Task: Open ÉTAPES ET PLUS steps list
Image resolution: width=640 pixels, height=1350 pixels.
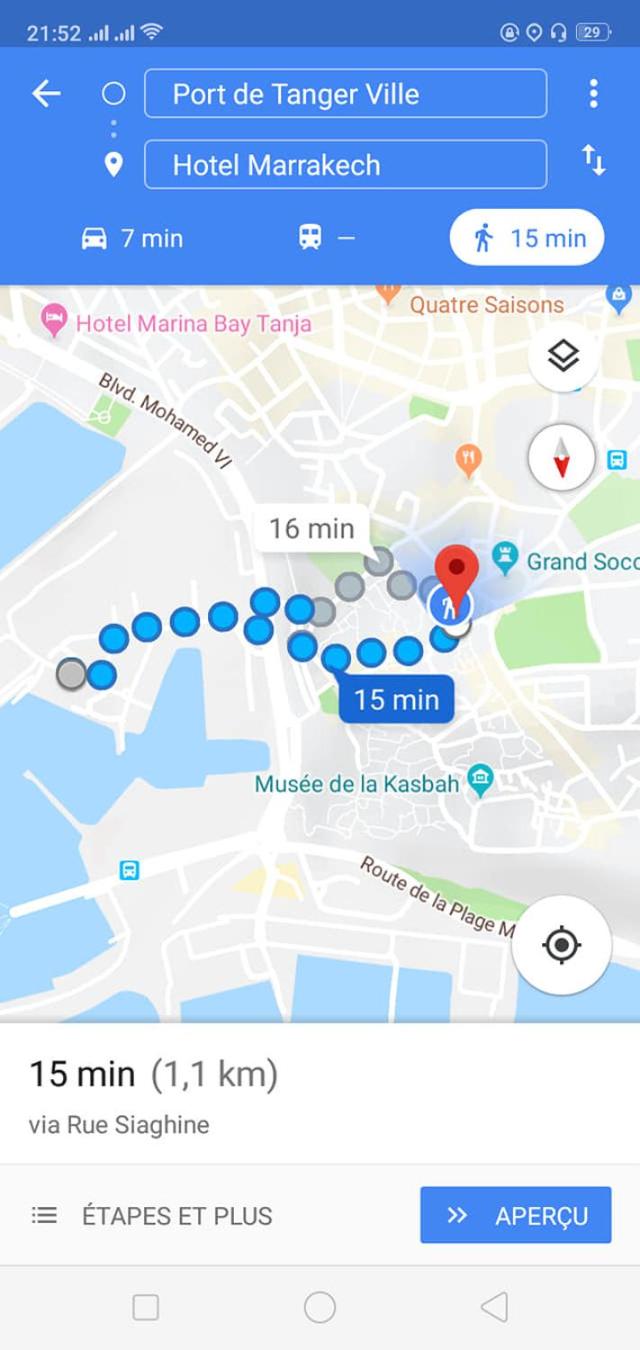Action: 153,1216
